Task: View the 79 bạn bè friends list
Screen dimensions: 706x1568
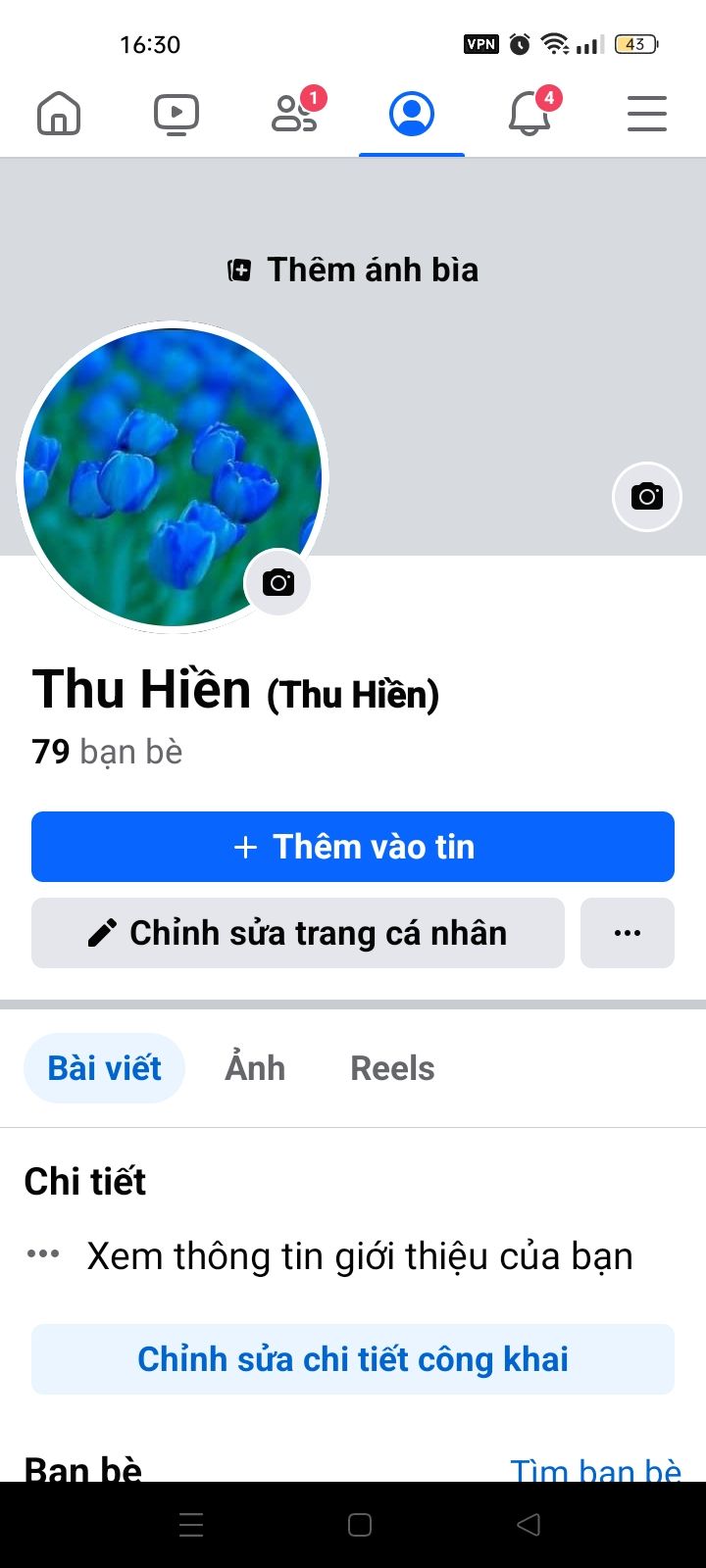Action: (x=107, y=752)
